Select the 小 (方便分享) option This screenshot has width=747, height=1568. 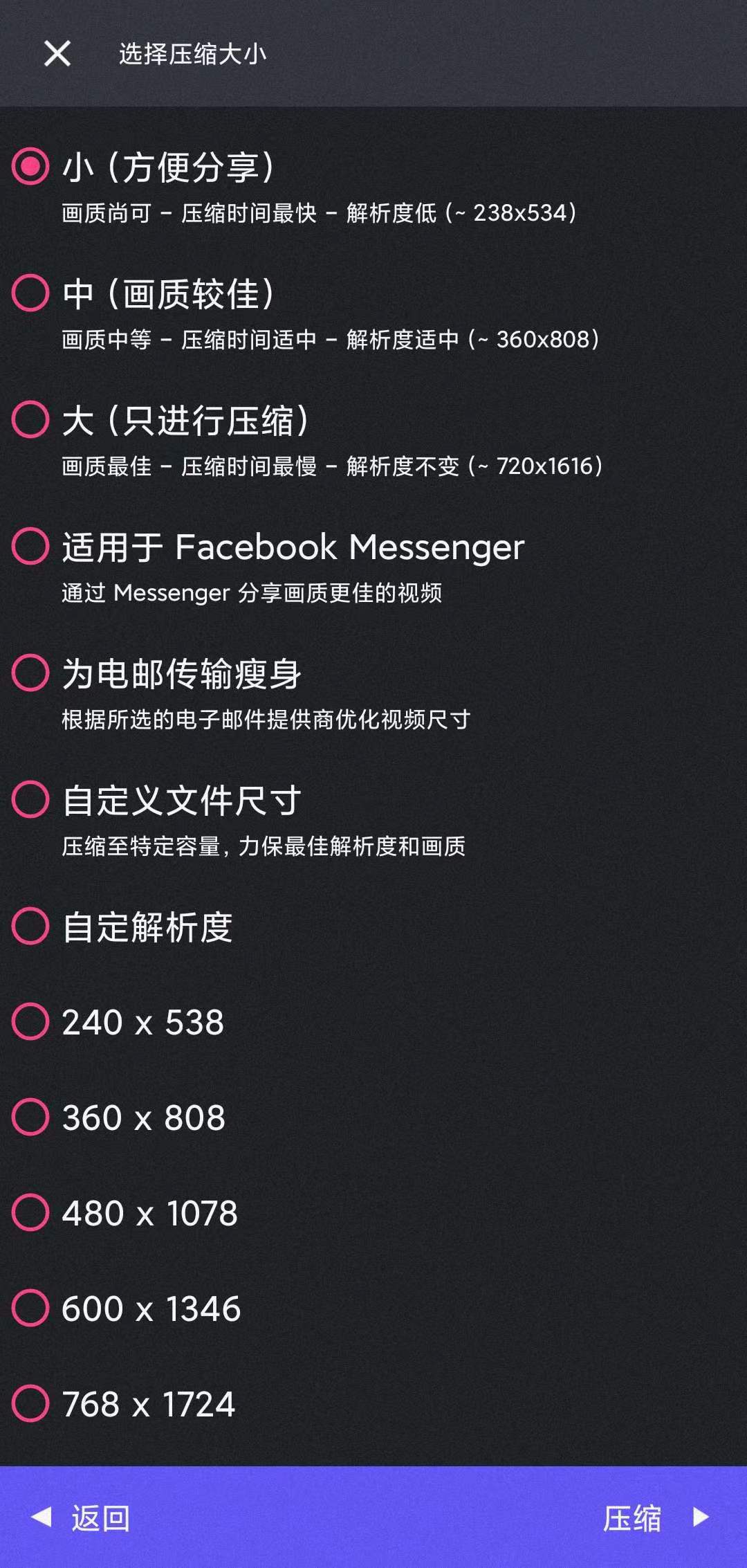[x=30, y=167]
